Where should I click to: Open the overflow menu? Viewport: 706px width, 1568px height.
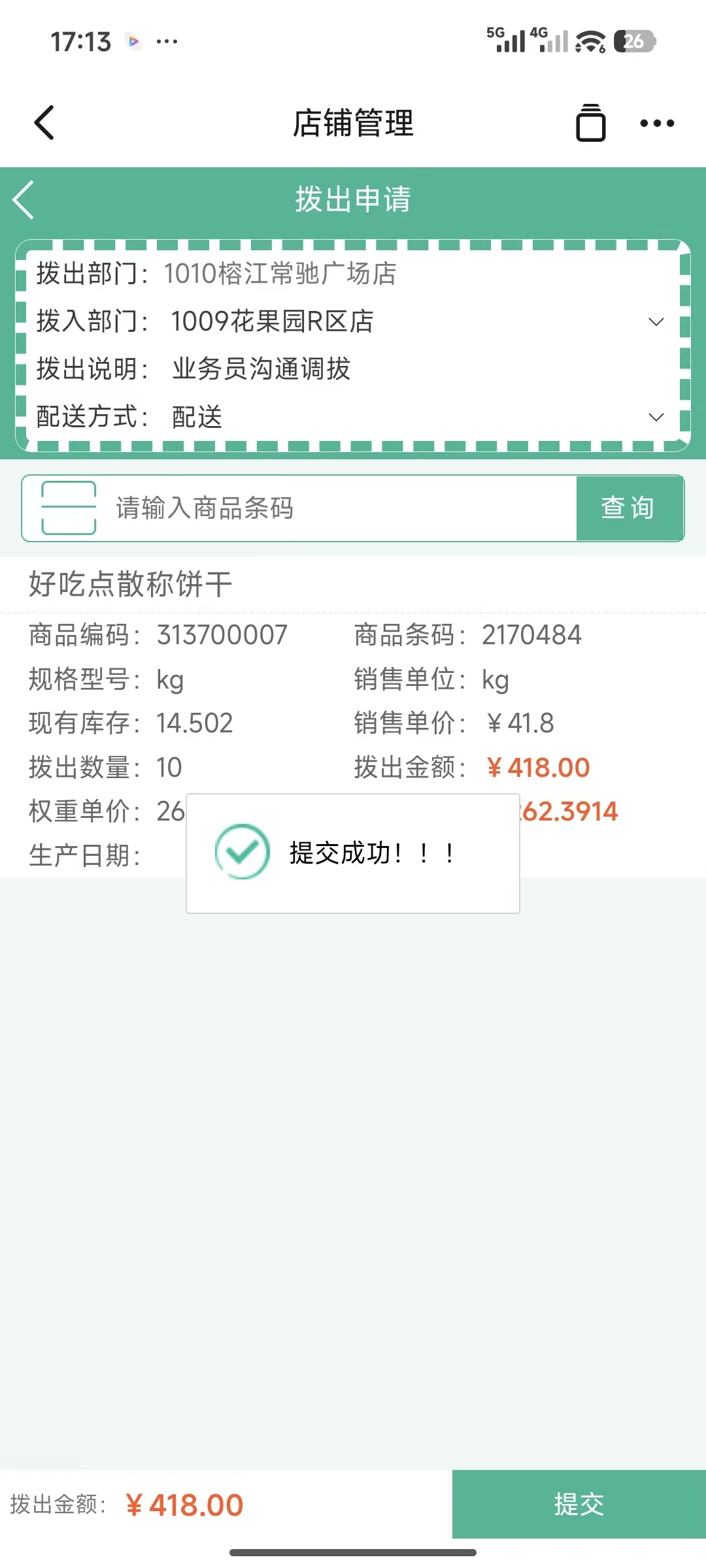click(657, 123)
